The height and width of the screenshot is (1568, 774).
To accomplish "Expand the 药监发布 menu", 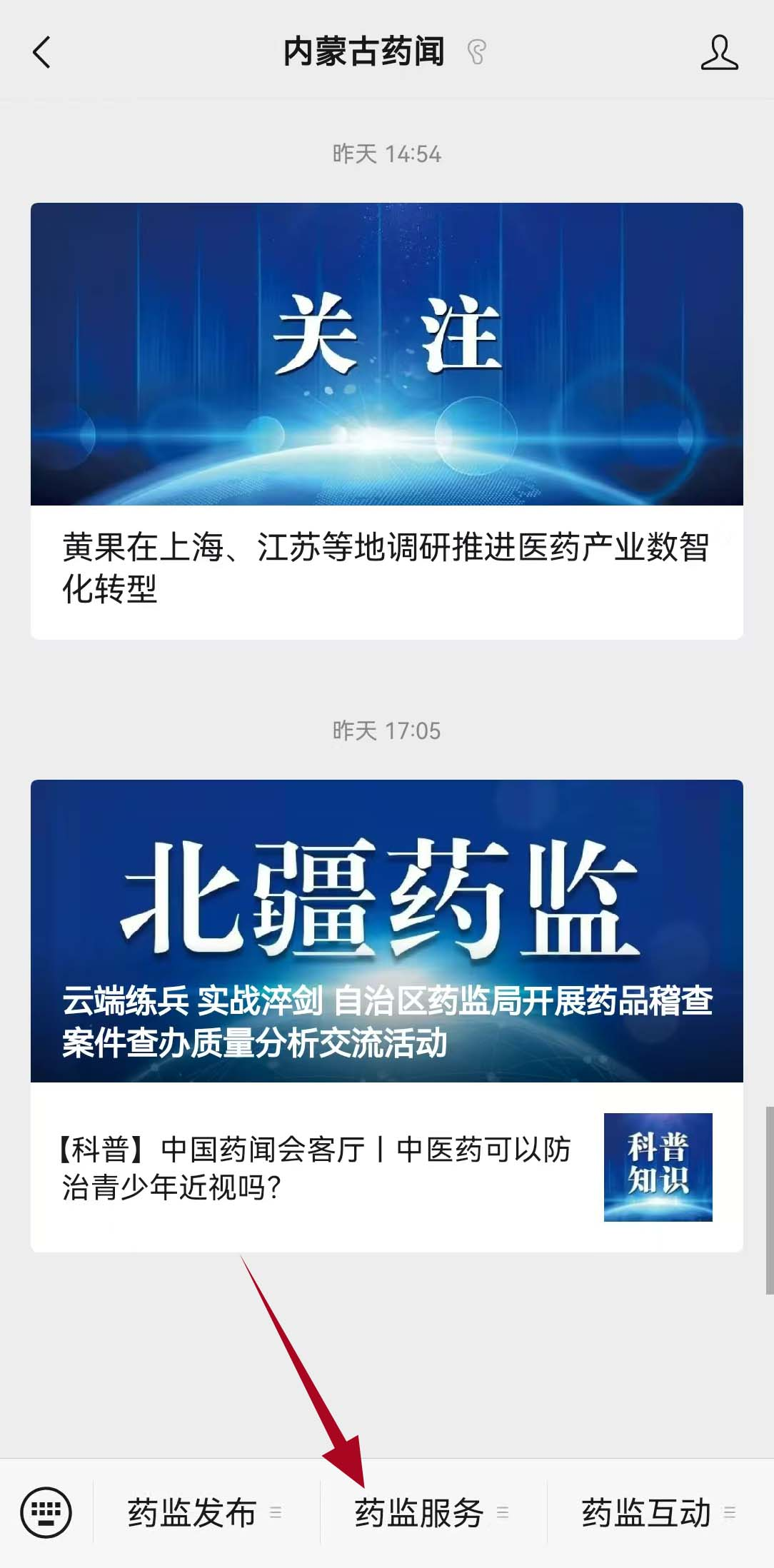I will pos(205,1512).
